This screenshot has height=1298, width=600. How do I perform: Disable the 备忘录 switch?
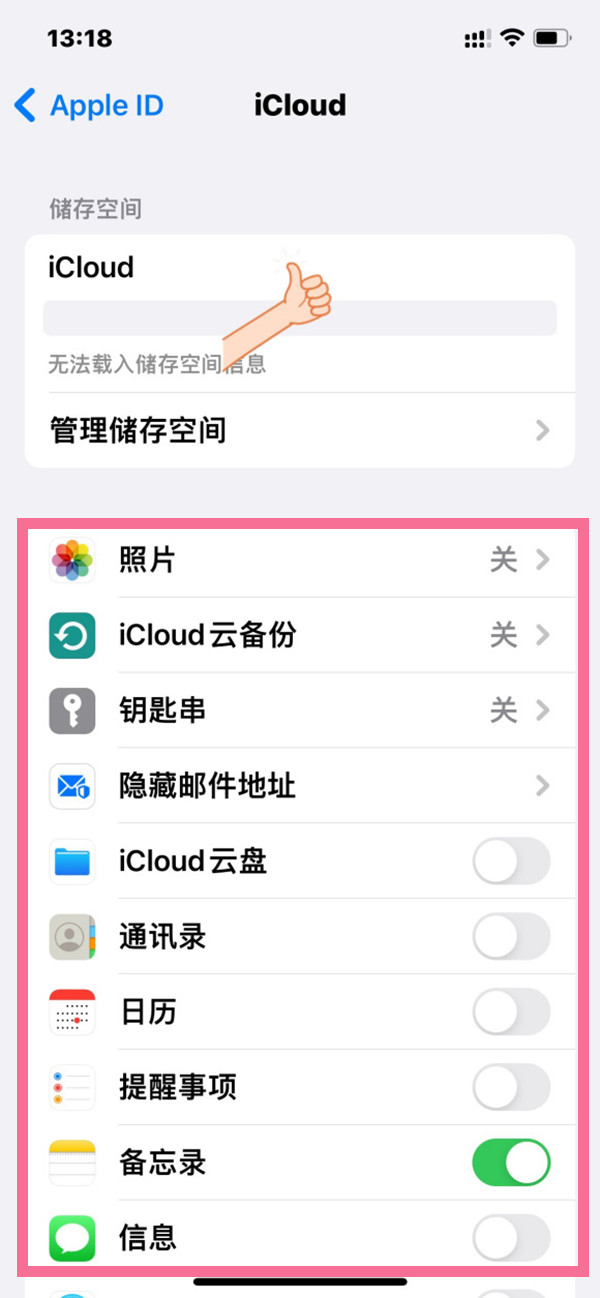(511, 1163)
